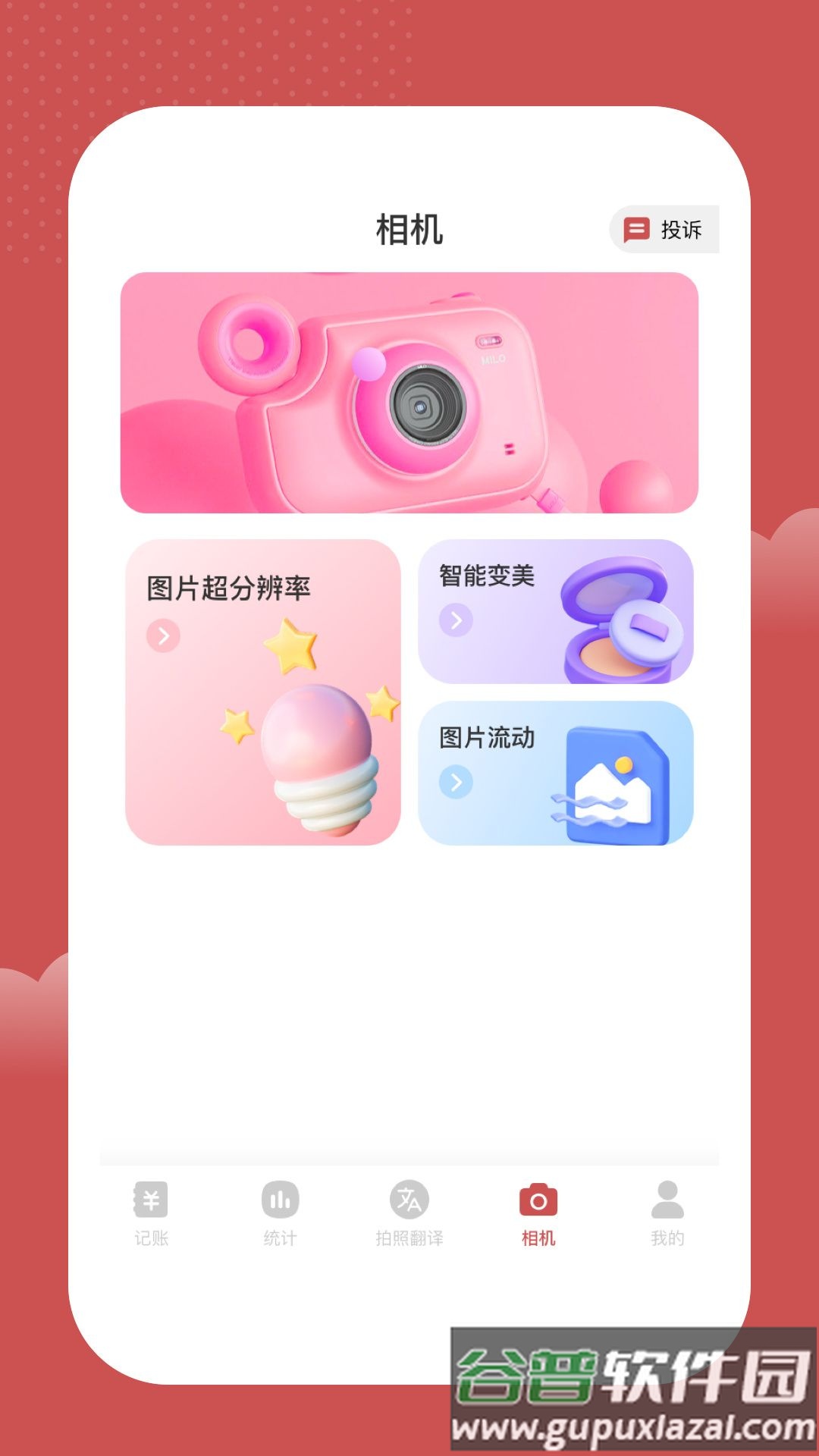Viewport: 819px width, 1456px height.
Task: Switch to the 记账 tab
Action: pos(149,1213)
